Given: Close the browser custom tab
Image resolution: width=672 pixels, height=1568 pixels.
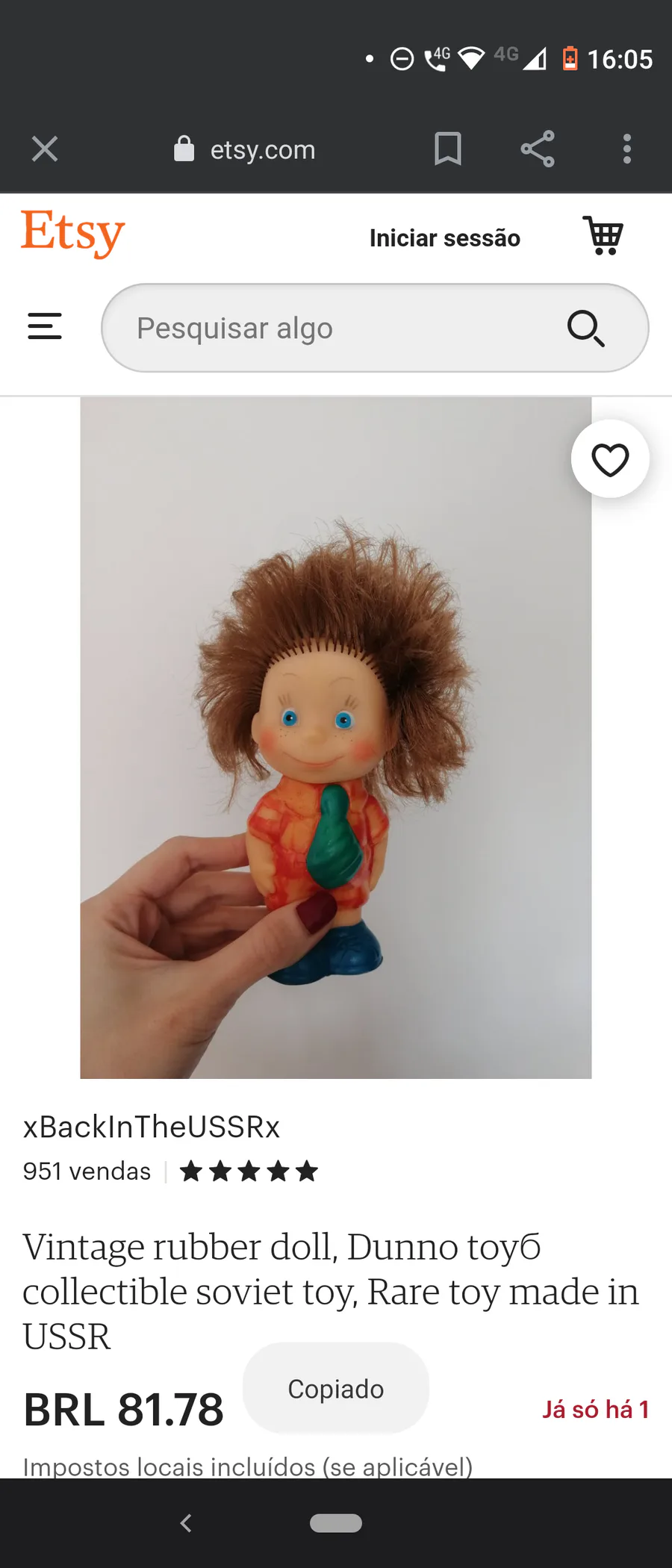Looking at the screenshot, I should coord(45,149).
